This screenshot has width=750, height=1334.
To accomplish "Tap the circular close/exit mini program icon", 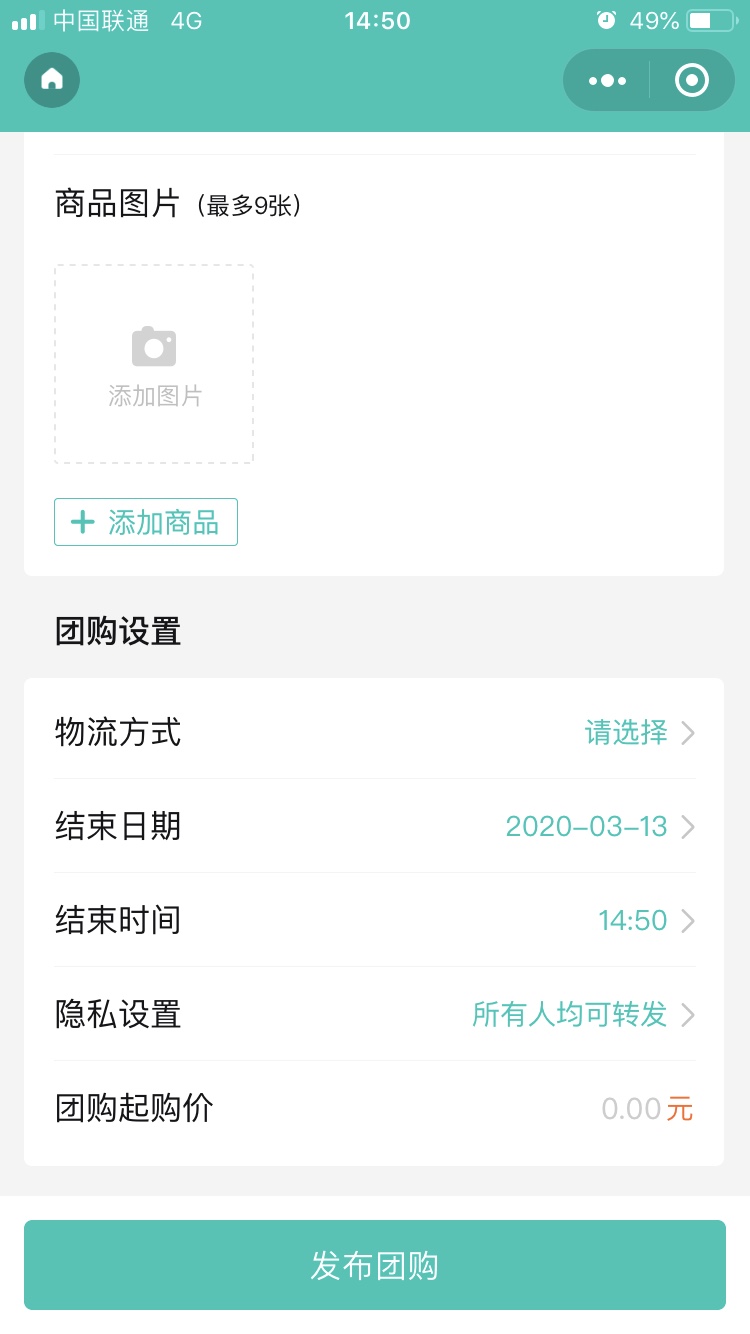I will pos(692,80).
